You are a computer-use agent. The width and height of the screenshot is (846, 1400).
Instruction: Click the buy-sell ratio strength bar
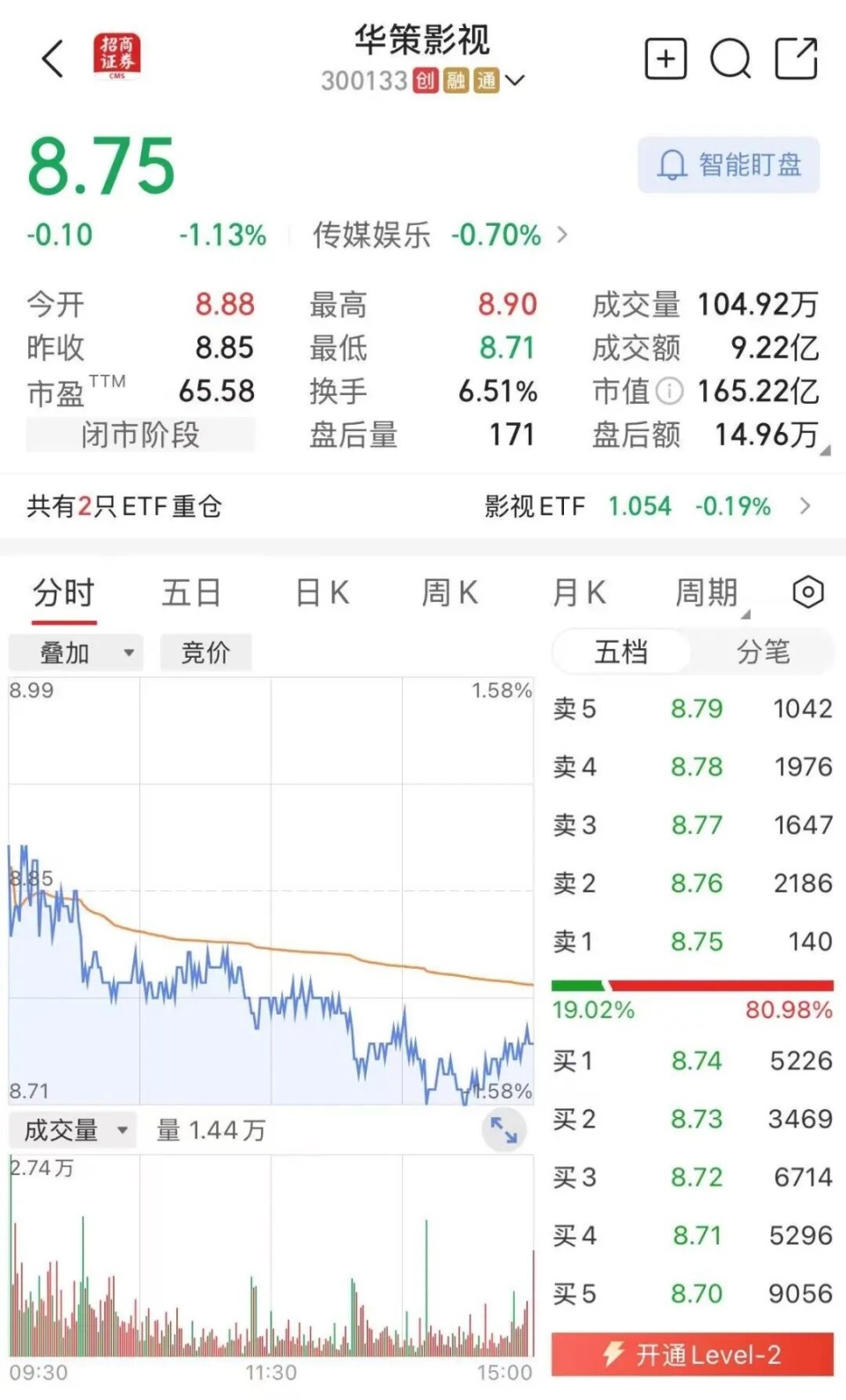click(x=692, y=985)
